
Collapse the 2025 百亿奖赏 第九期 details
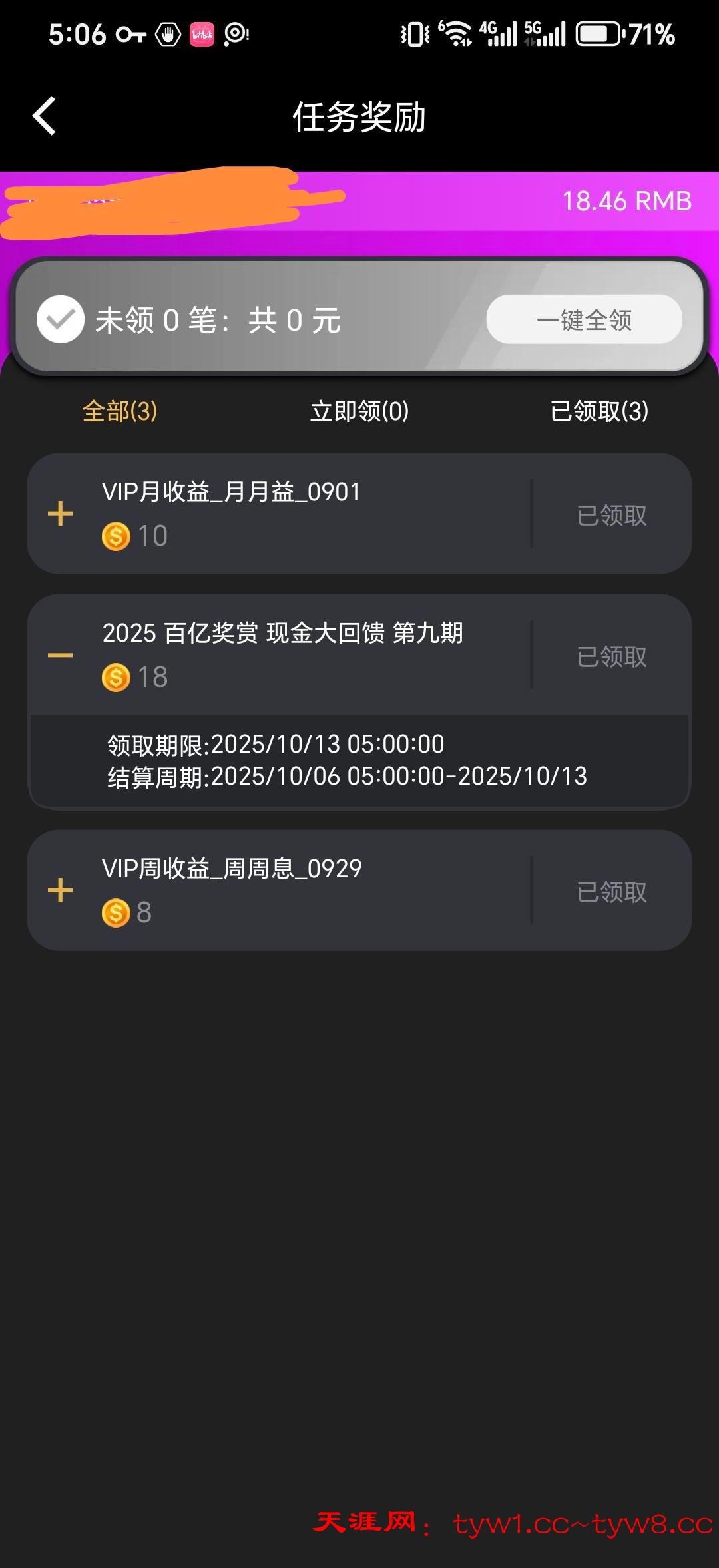pos(60,655)
